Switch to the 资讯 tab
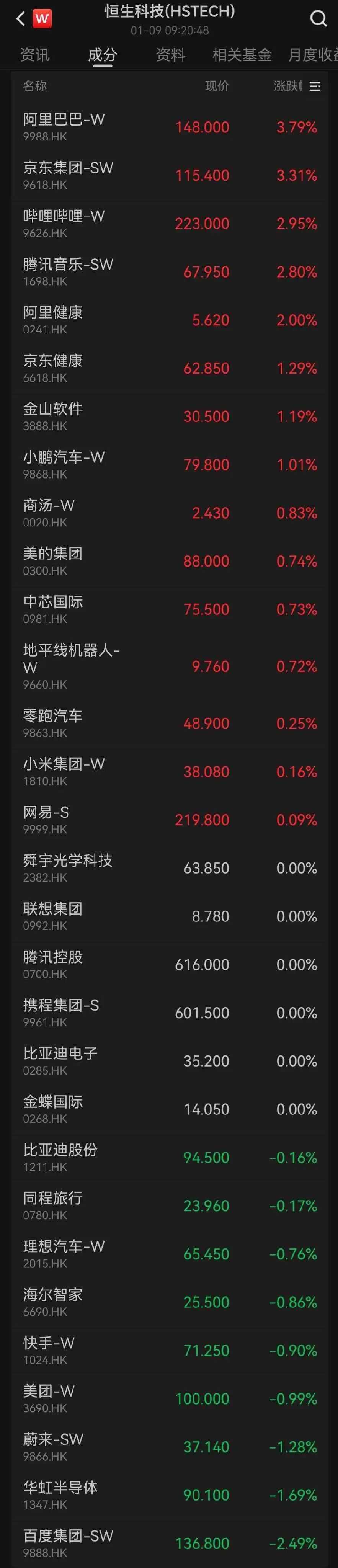This screenshot has width=338, height=1568. coord(35,56)
